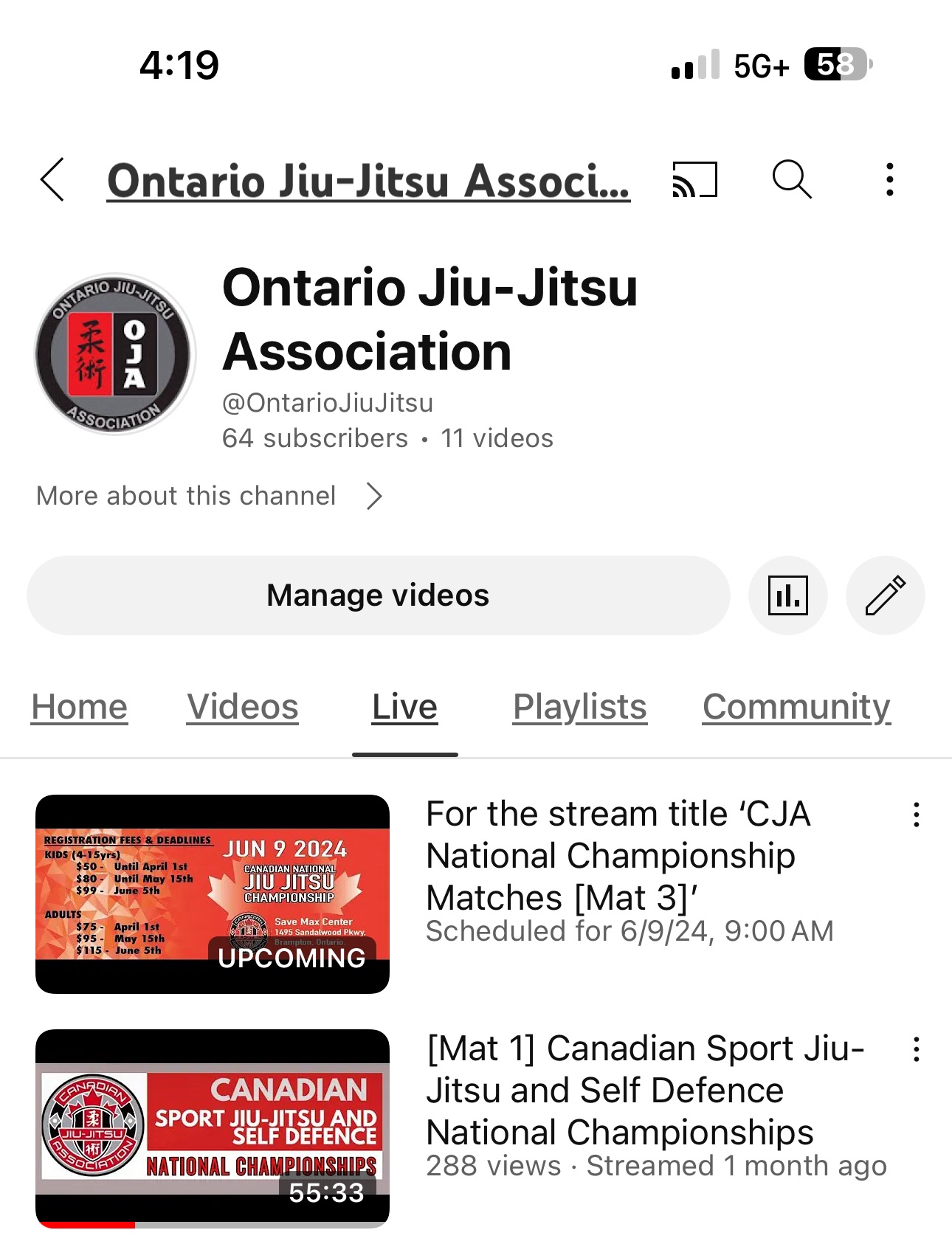Go back using the header arrow

pyautogui.click(x=53, y=179)
